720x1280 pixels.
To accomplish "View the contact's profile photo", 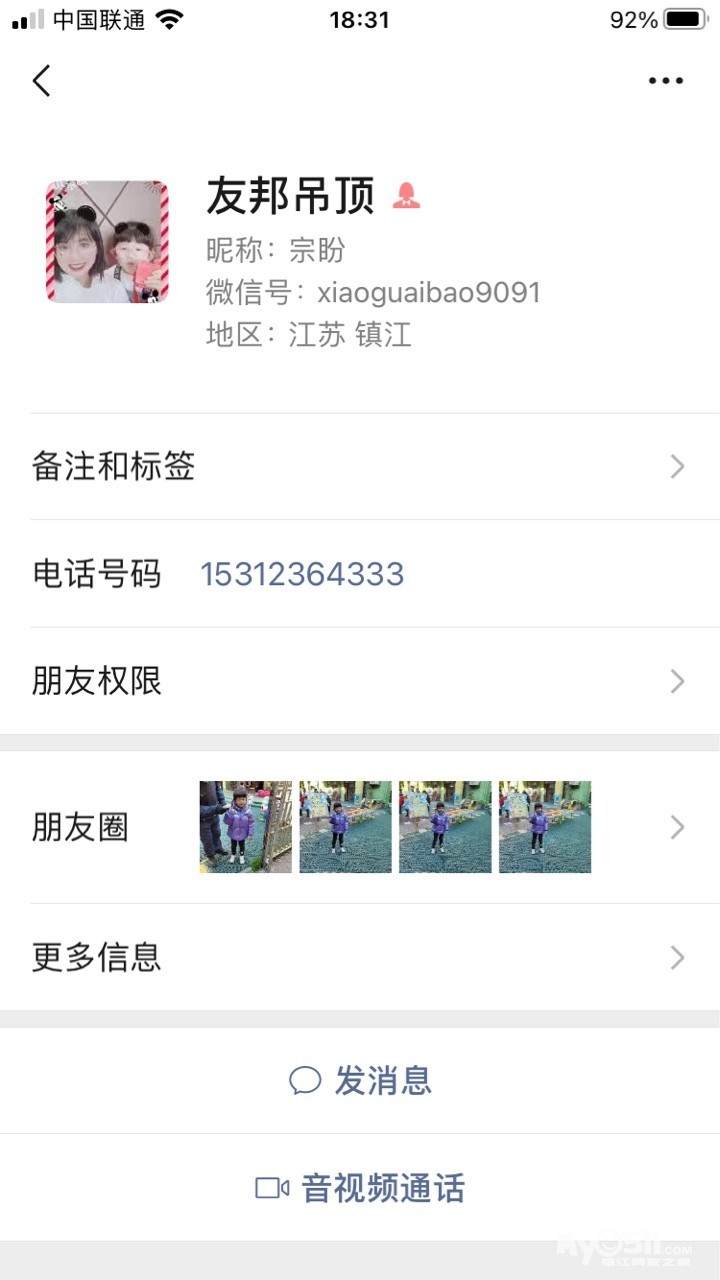I will [x=107, y=242].
